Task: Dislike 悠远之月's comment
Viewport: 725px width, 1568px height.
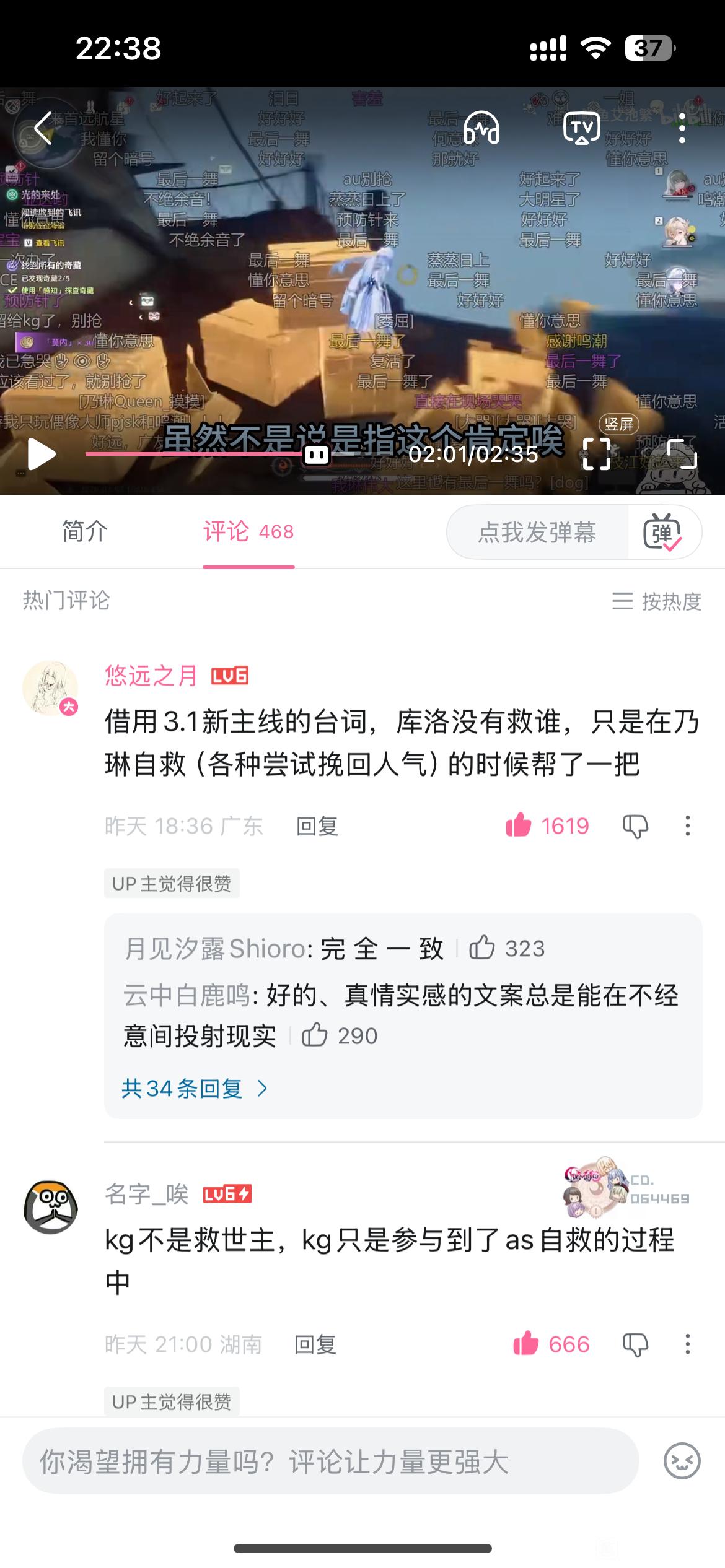Action: 635,826
